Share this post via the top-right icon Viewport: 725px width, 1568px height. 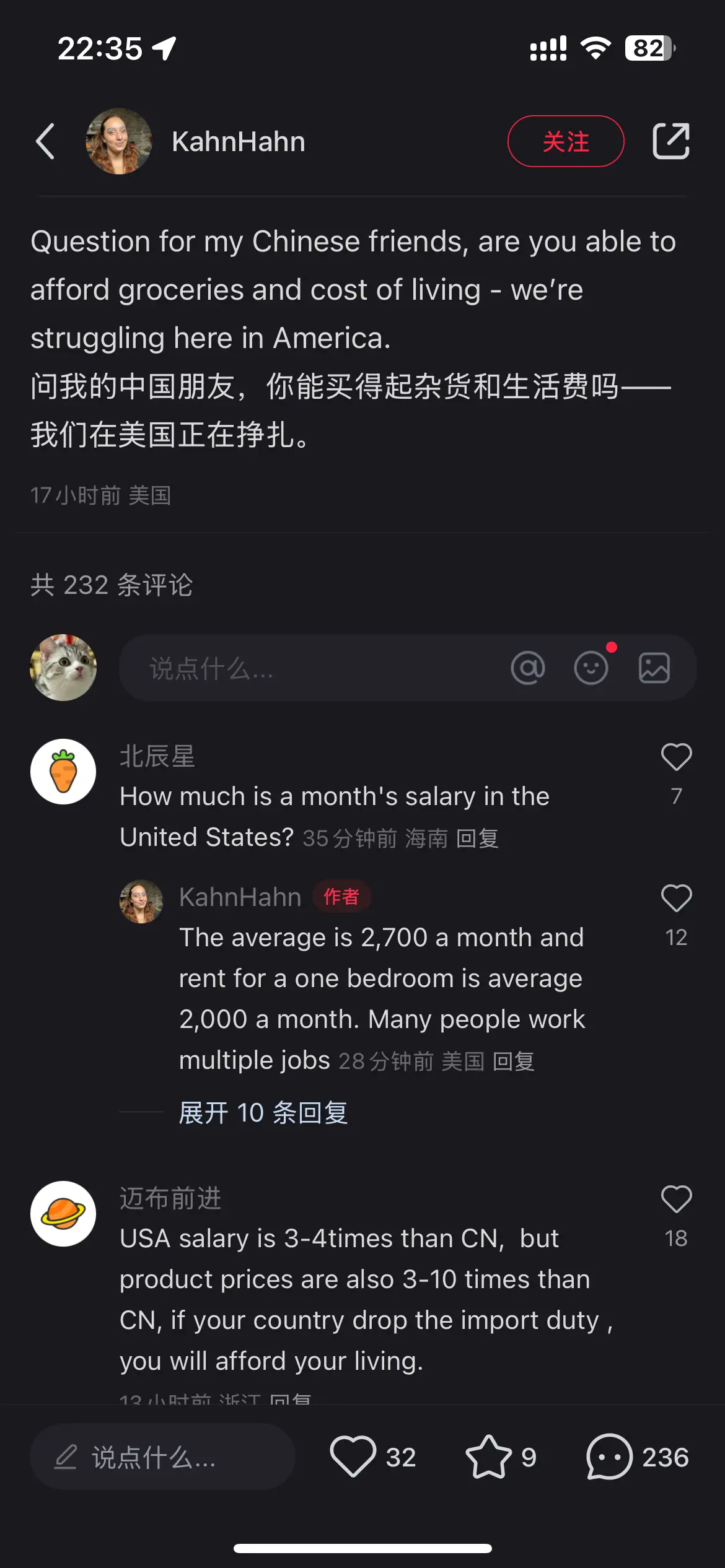671,141
